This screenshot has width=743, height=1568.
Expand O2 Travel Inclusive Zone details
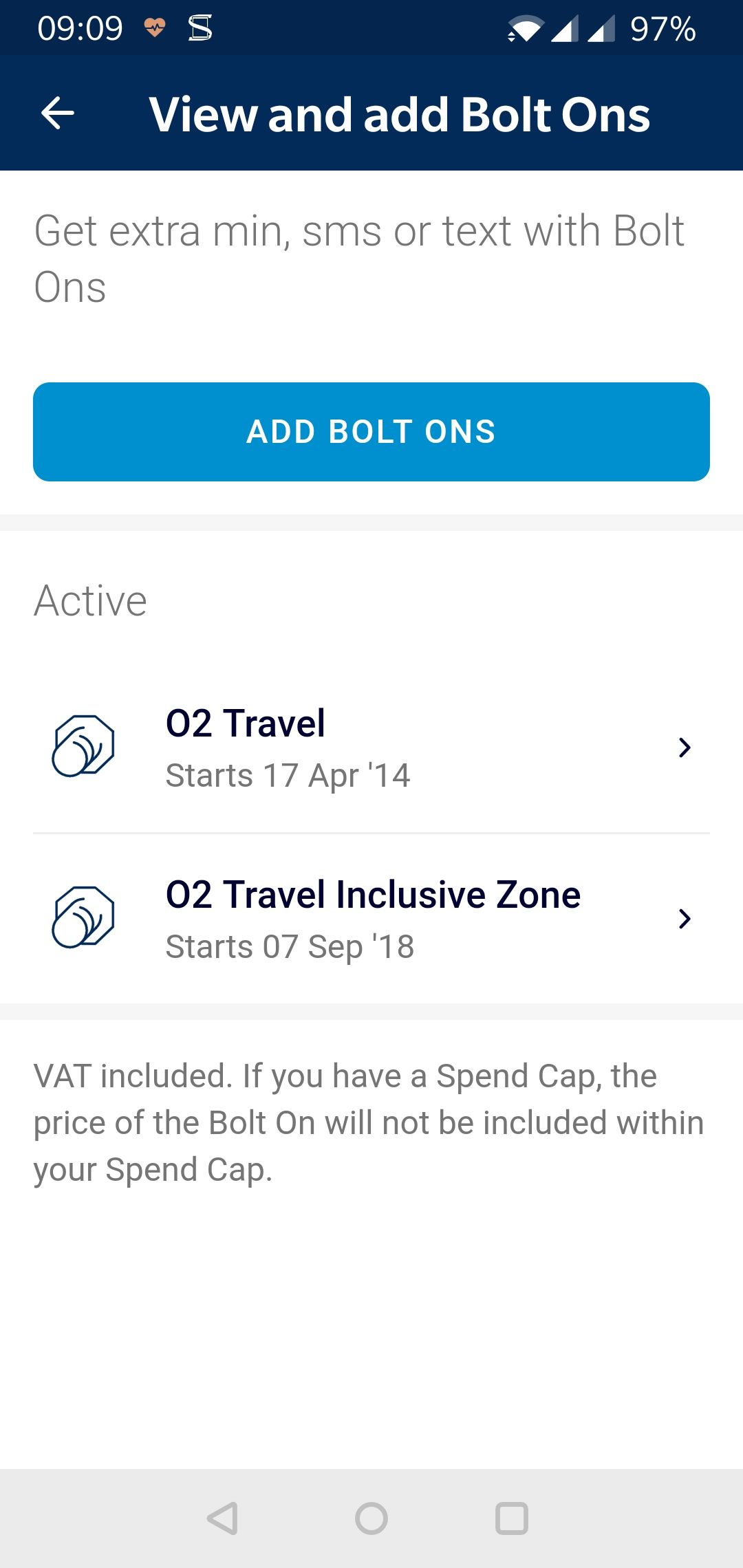point(685,918)
